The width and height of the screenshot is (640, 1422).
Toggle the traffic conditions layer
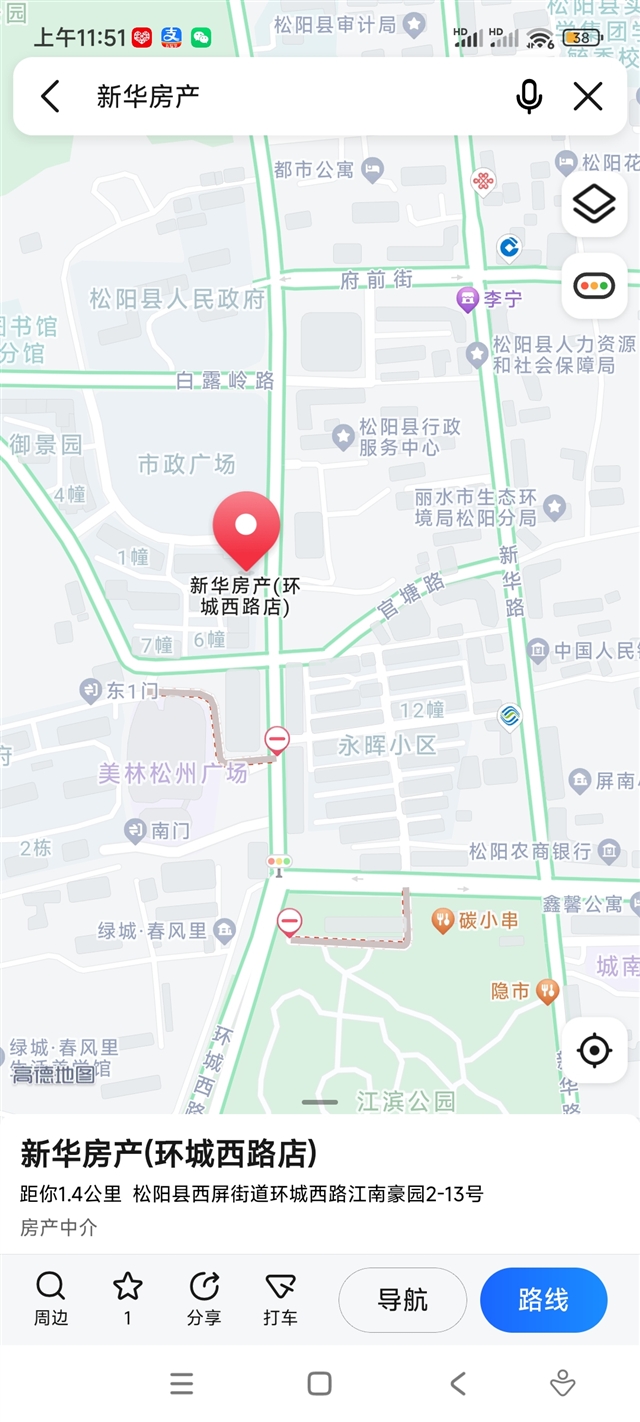coord(594,286)
